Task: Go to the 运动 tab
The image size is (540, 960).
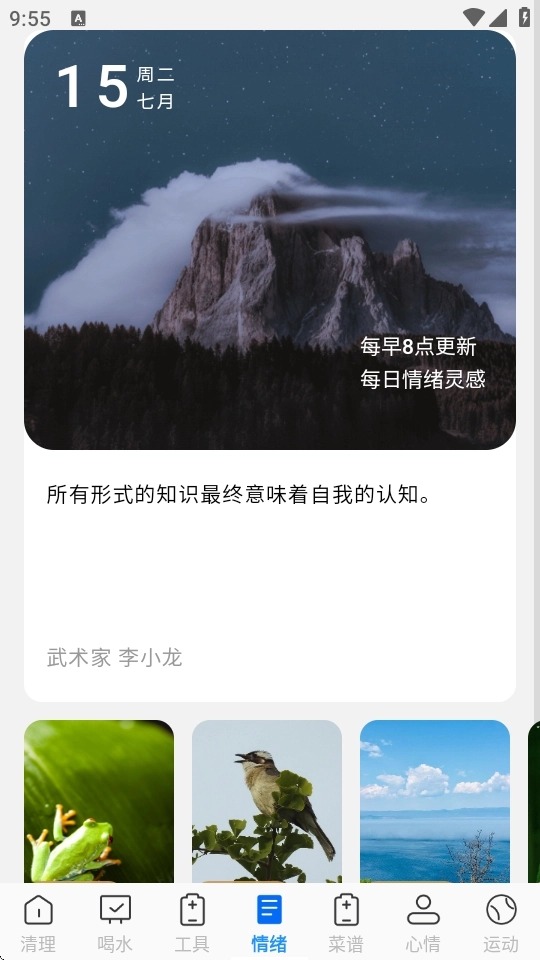Action: (501, 923)
